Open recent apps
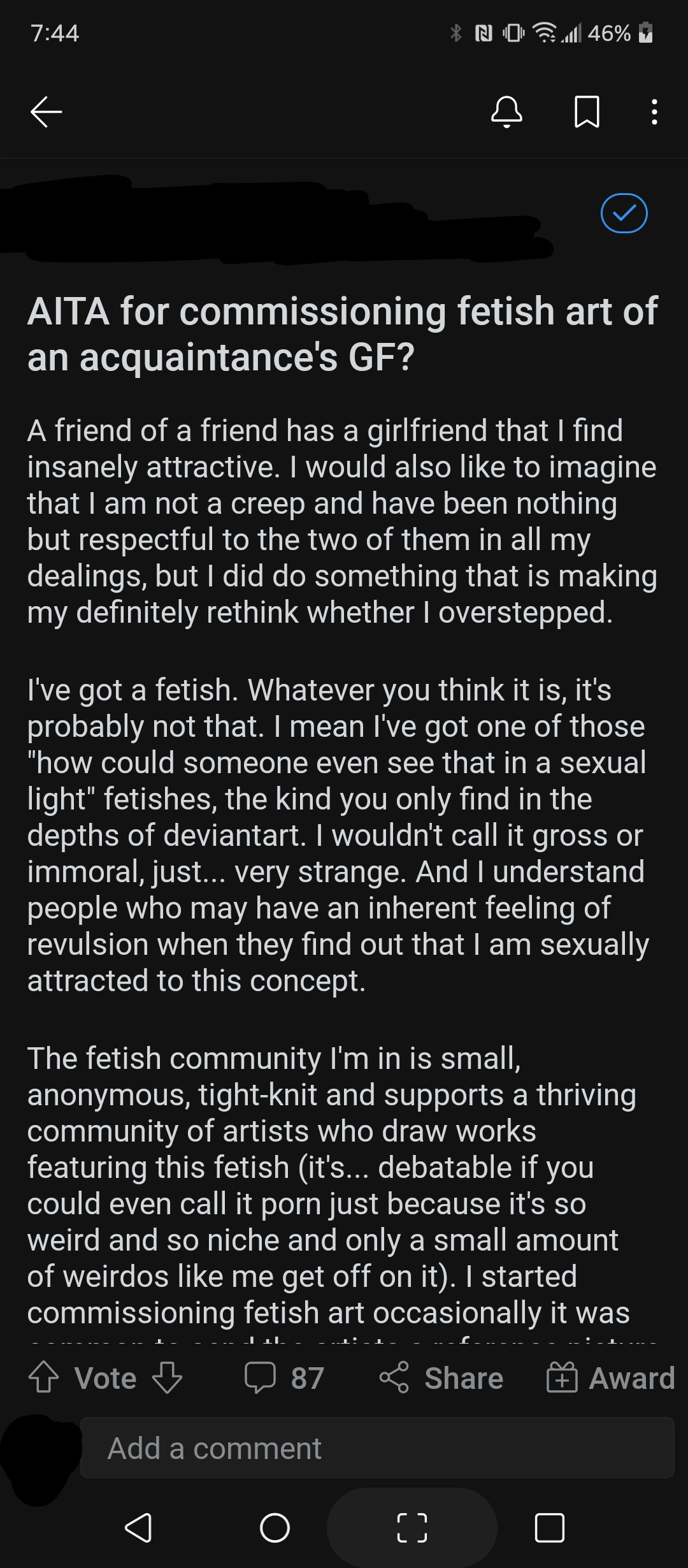The width and height of the screenshot is (688, 1568). pos(549,1528)
